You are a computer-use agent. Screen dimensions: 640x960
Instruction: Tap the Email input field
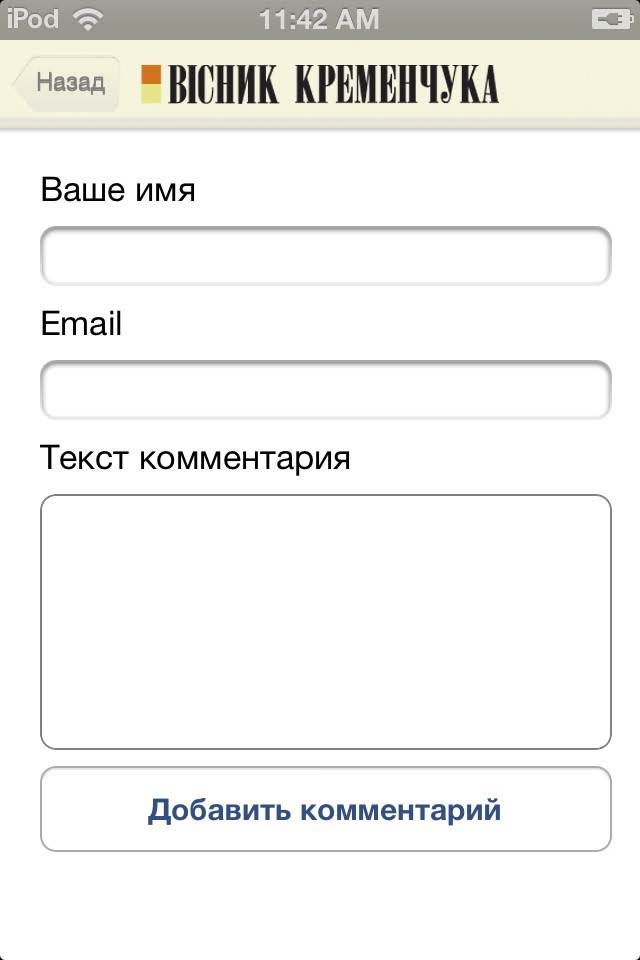click(325, 390)
